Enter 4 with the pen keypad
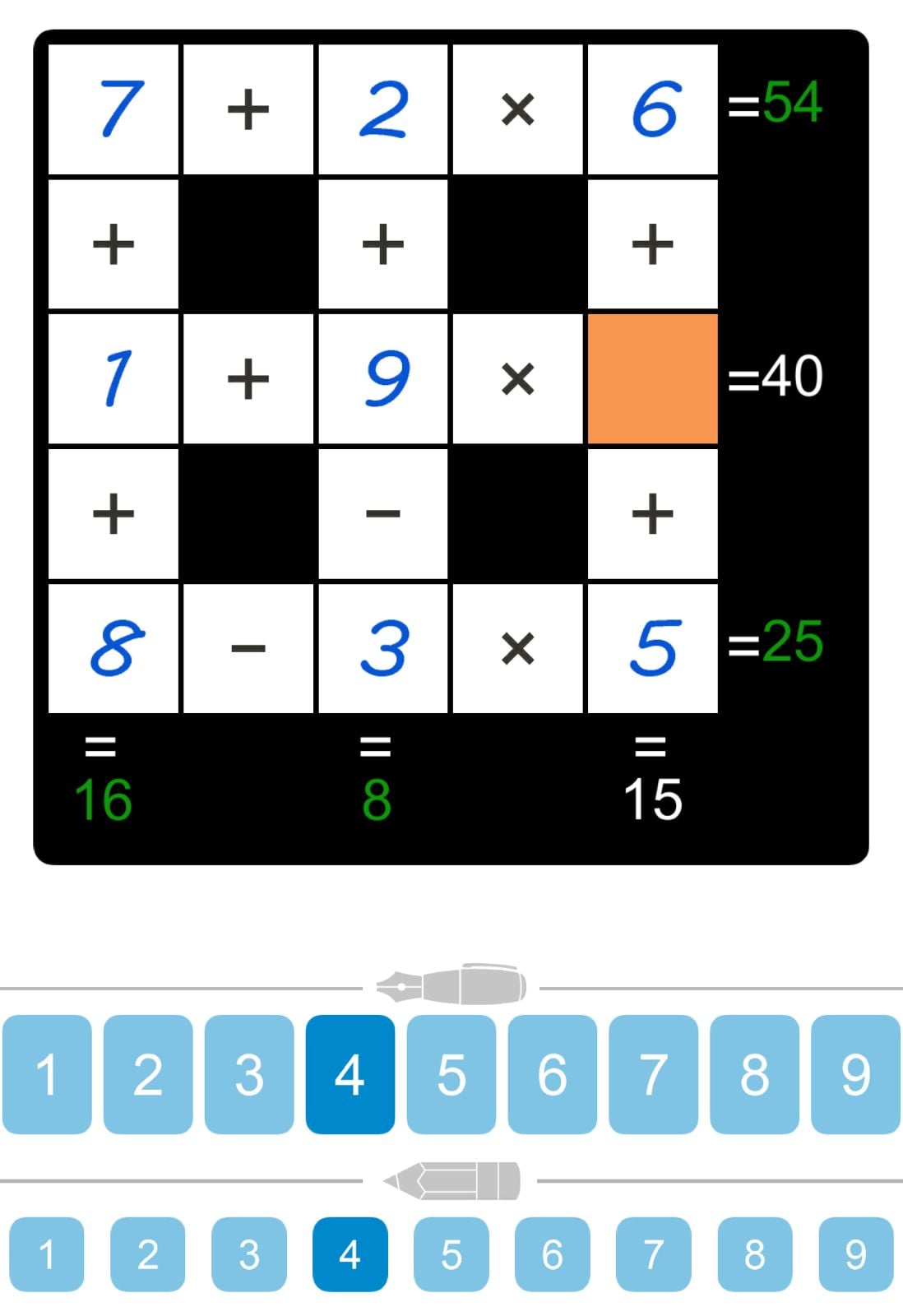The height and width of the screenshot is (1316, 903). pyautogui.click(x=350, y=1074)
